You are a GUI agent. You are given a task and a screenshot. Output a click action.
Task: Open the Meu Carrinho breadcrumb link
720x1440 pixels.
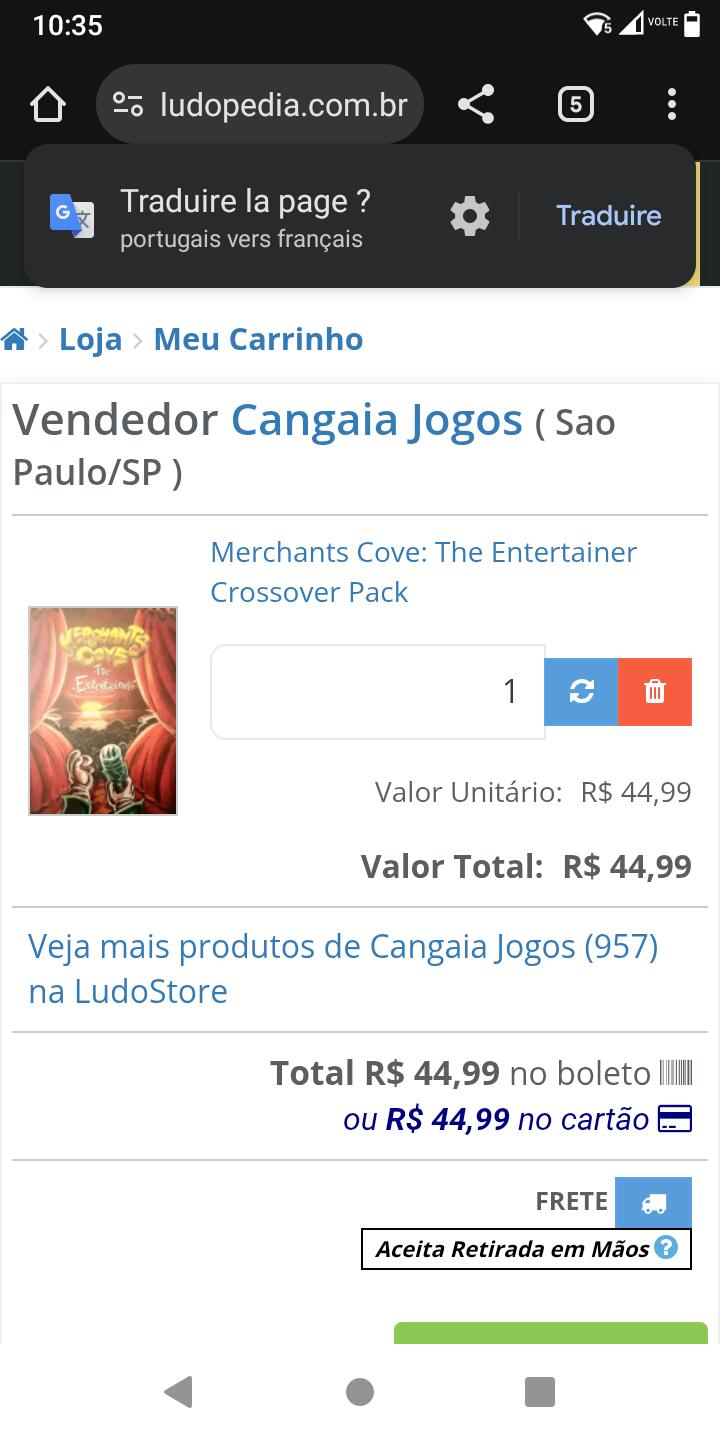pyautogui.click(x=258, y=339)
